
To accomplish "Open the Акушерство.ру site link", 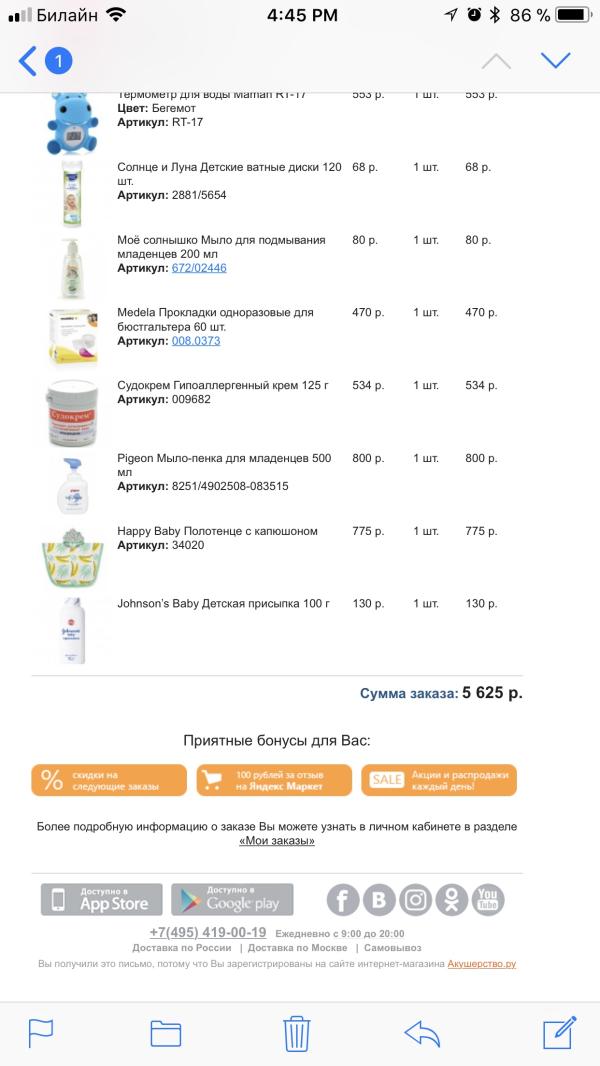I will (482, 963).
